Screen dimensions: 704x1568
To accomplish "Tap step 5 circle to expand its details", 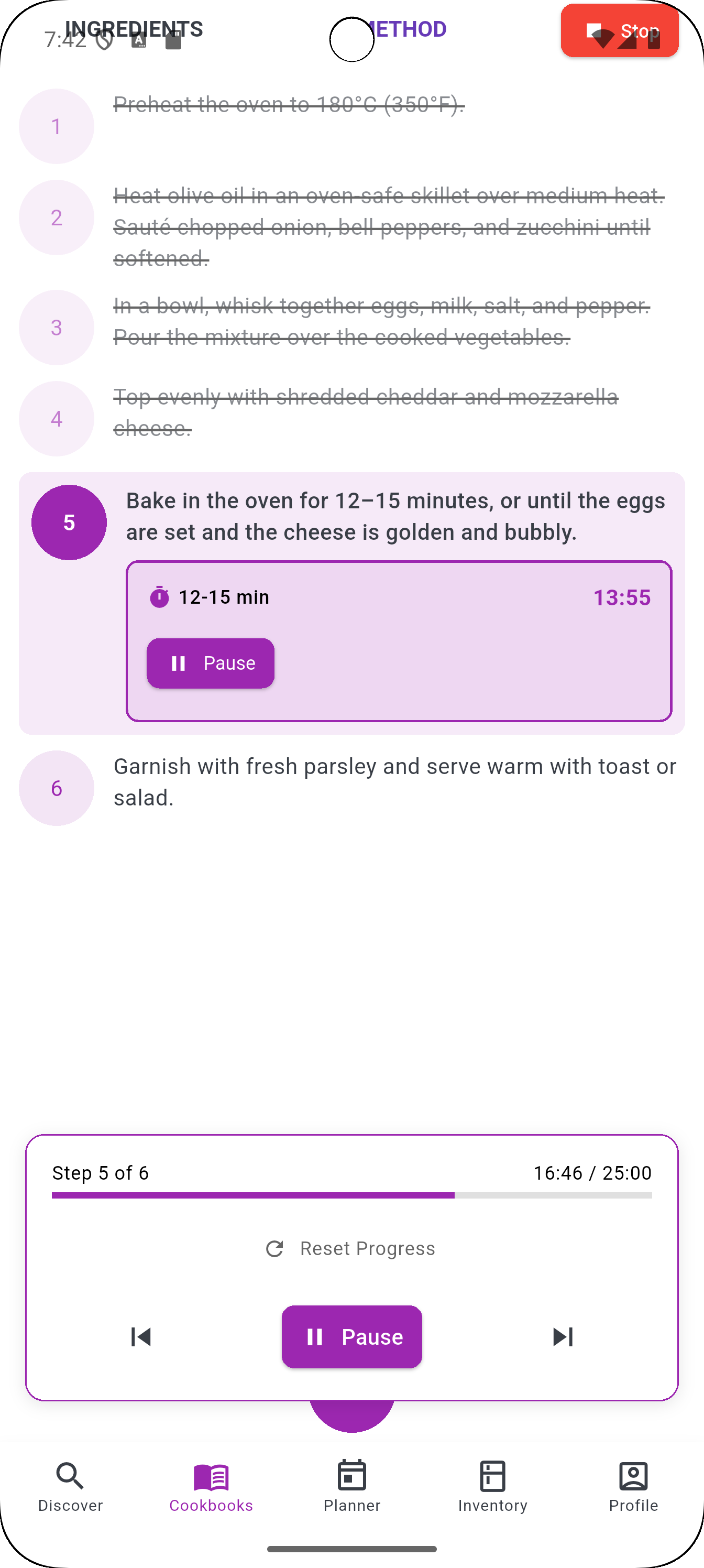I will click(x=69, y=521).
